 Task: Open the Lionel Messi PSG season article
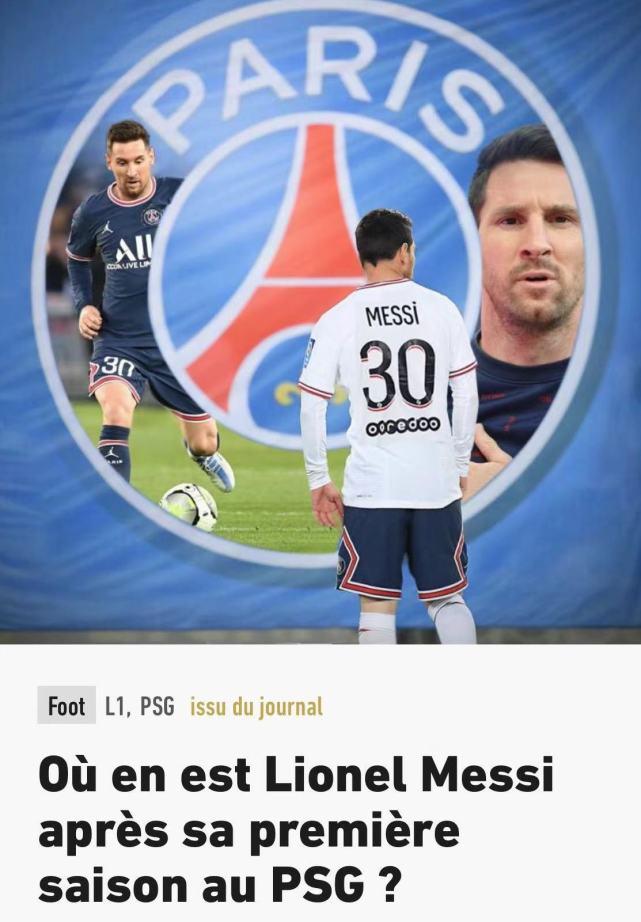point(295,830)
